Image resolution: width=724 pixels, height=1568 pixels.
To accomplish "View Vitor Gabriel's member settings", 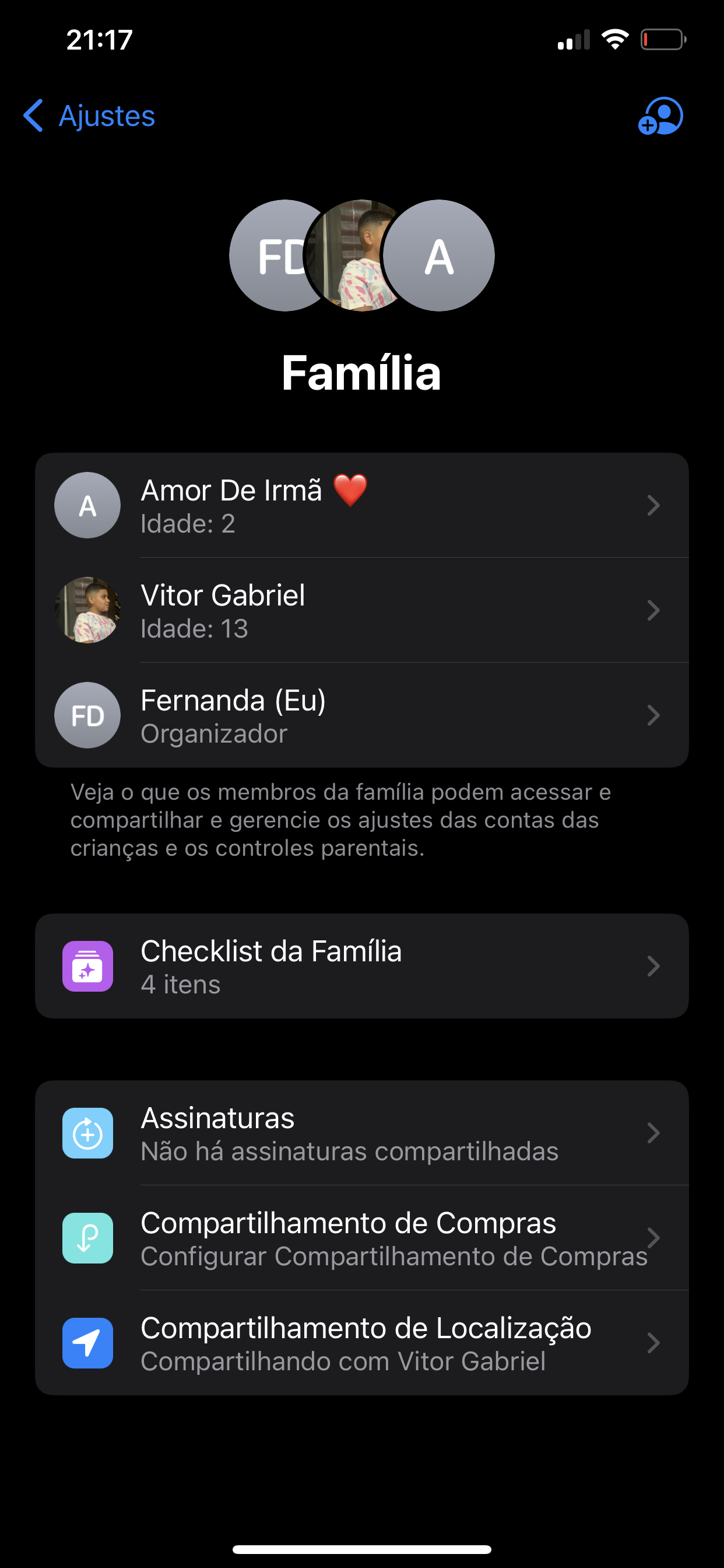I will (x=361, y=610).
